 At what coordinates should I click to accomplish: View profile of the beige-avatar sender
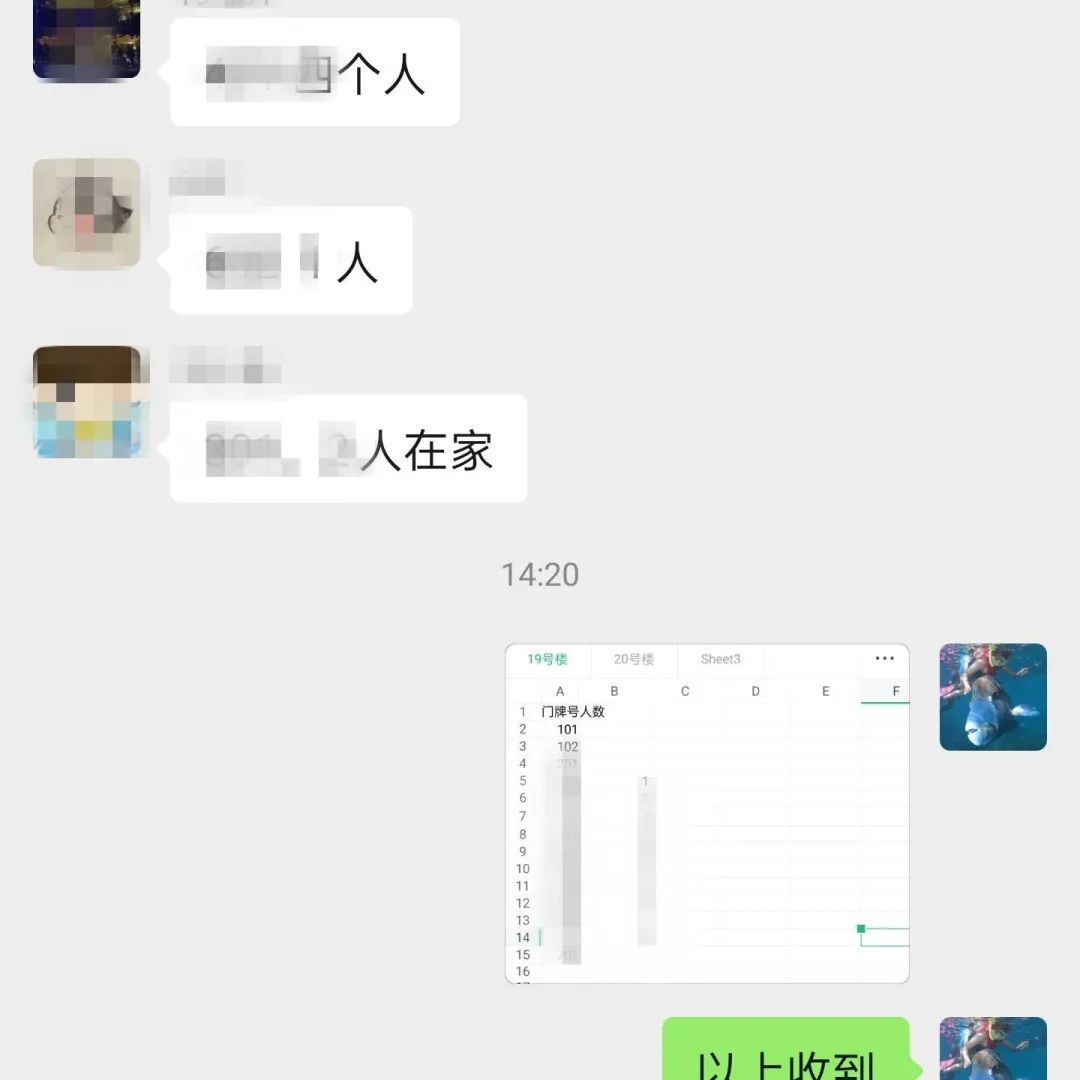pos(86,213)
